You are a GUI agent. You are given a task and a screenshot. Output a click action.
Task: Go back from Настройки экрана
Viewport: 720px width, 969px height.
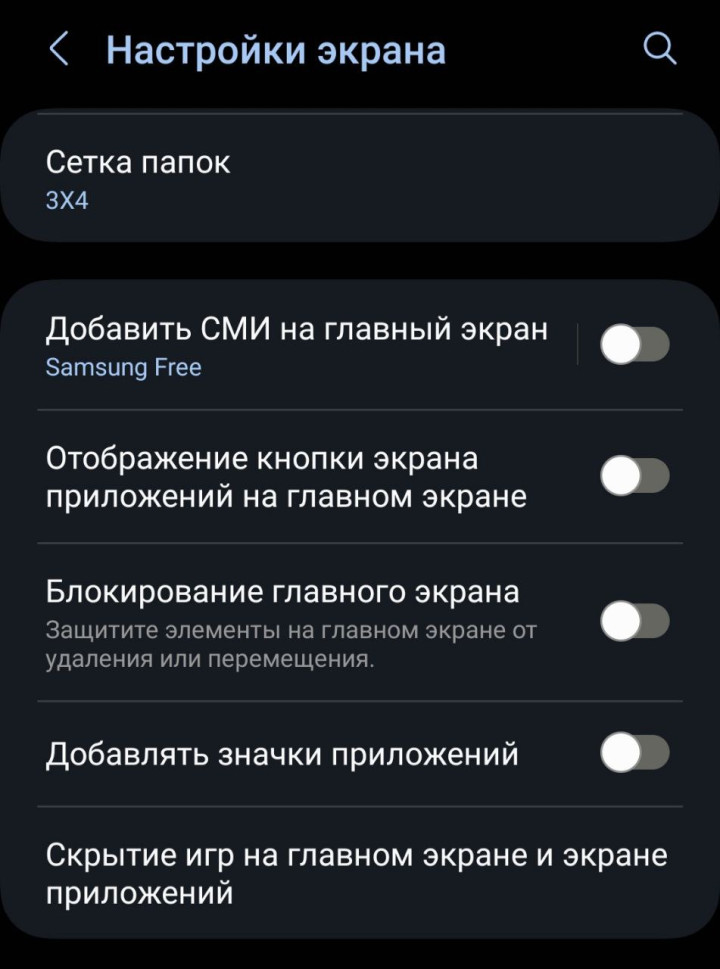pos(59,49)
